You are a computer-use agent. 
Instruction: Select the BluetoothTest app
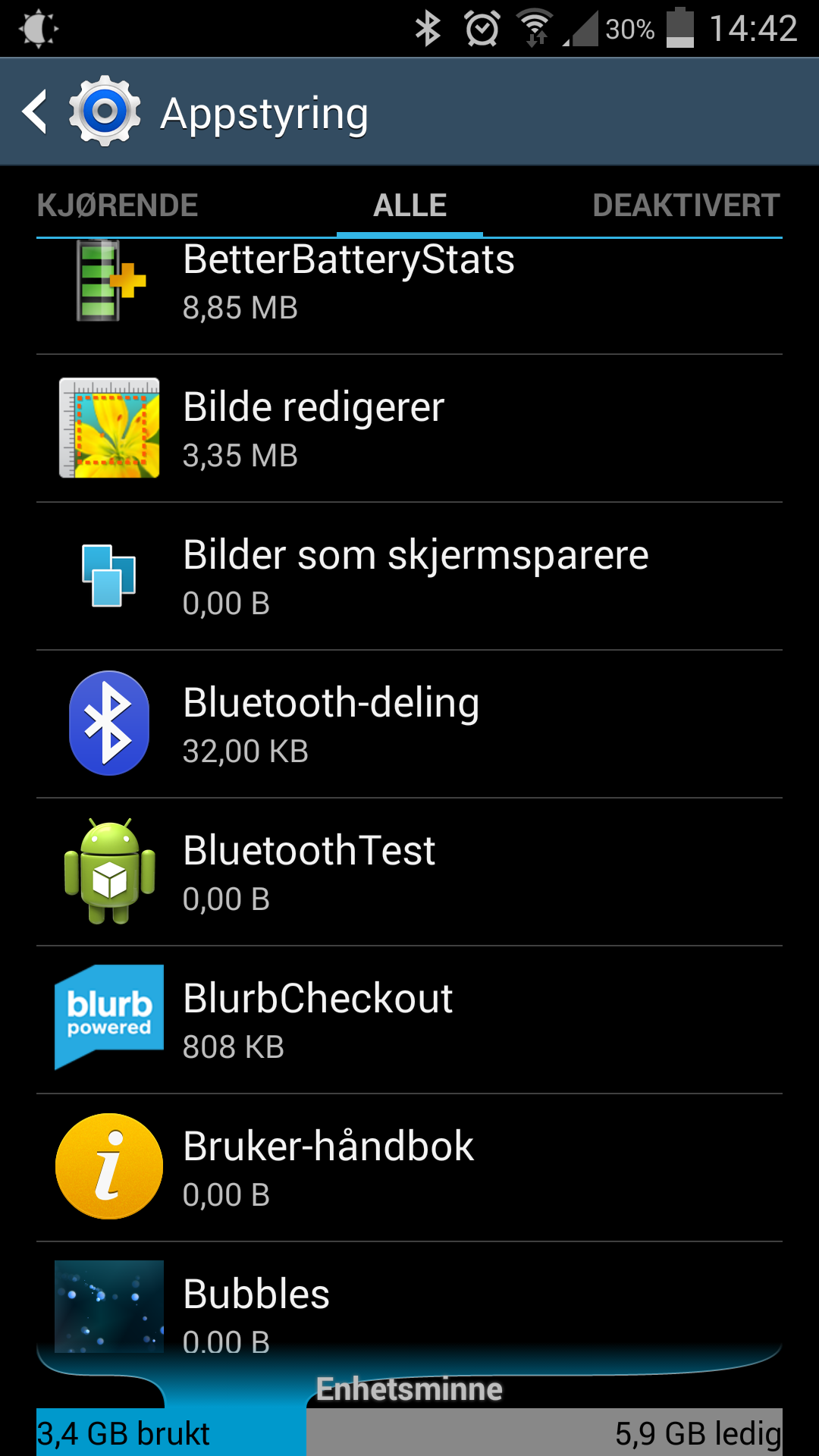[x=409, y=872]
